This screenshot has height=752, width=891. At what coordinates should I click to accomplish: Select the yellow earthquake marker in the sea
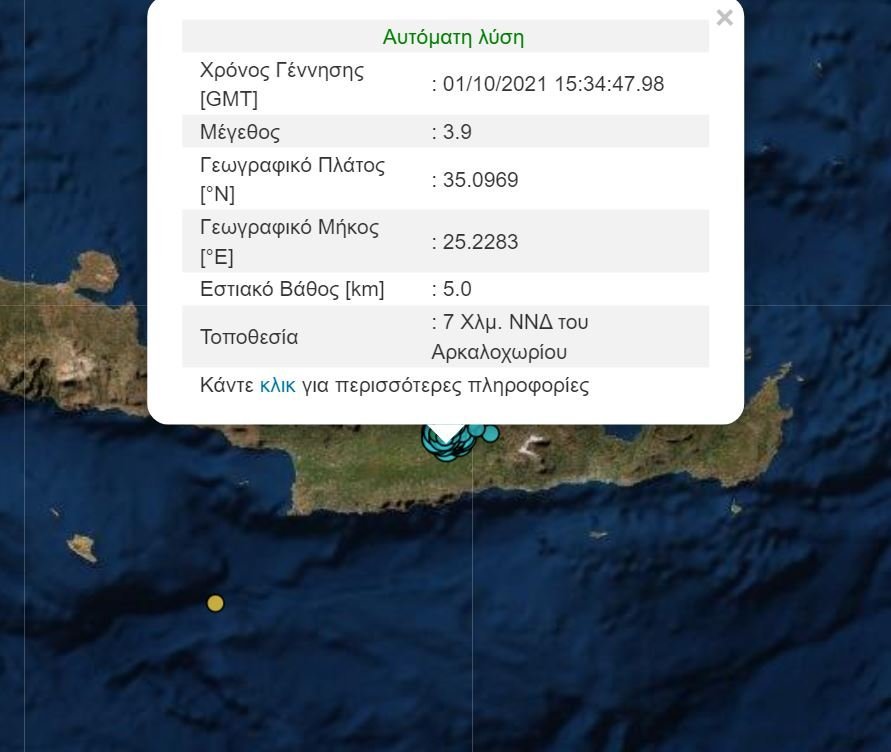point(215,603)
